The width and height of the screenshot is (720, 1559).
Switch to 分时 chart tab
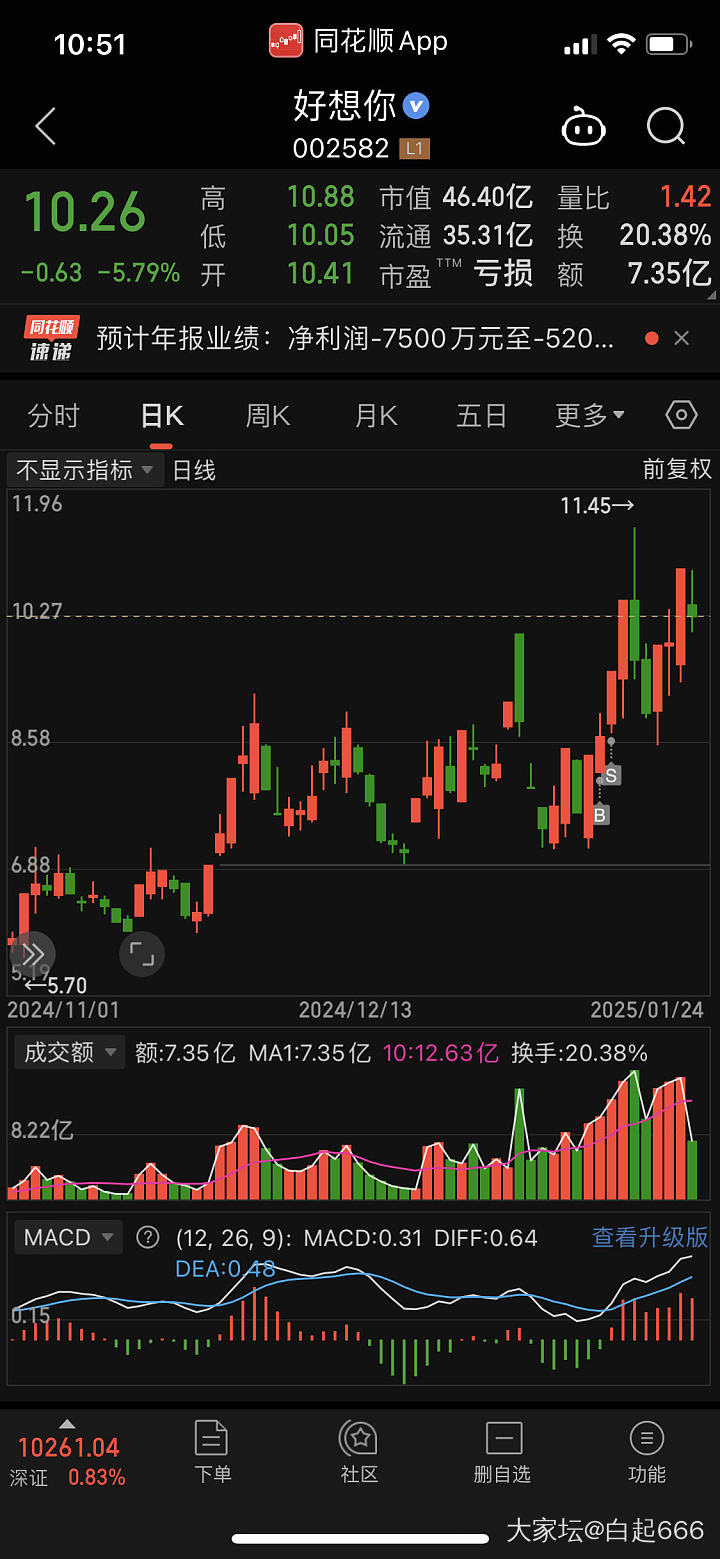[53, 416]
